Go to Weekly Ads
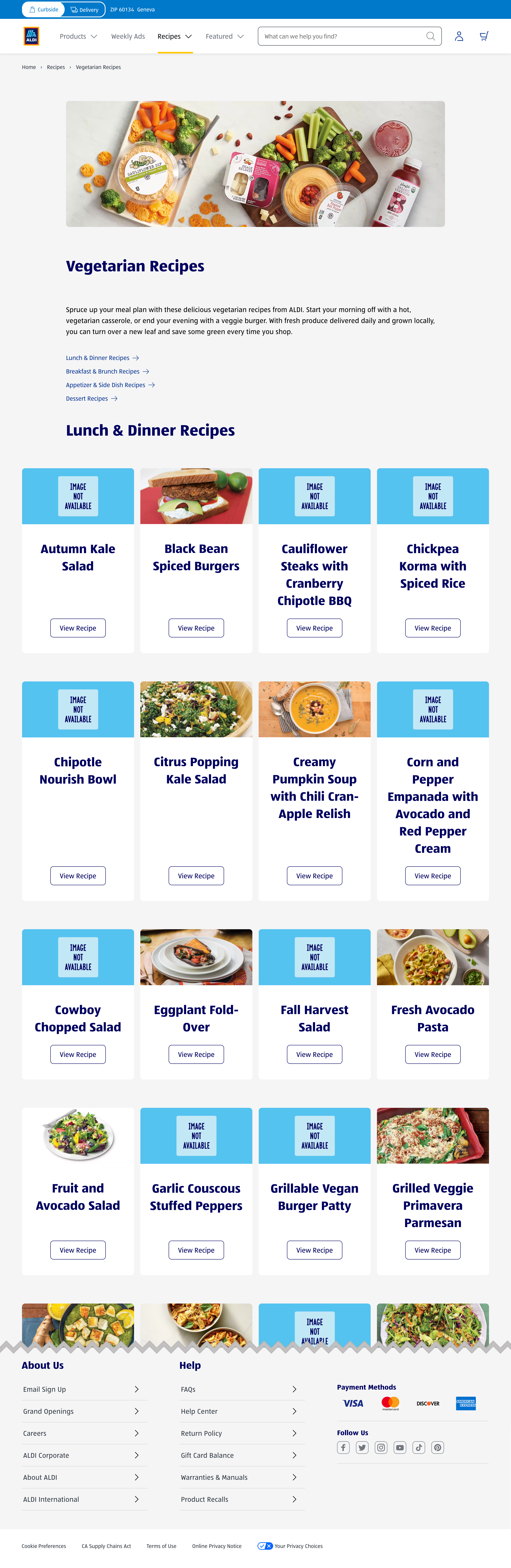 point(128,37)
